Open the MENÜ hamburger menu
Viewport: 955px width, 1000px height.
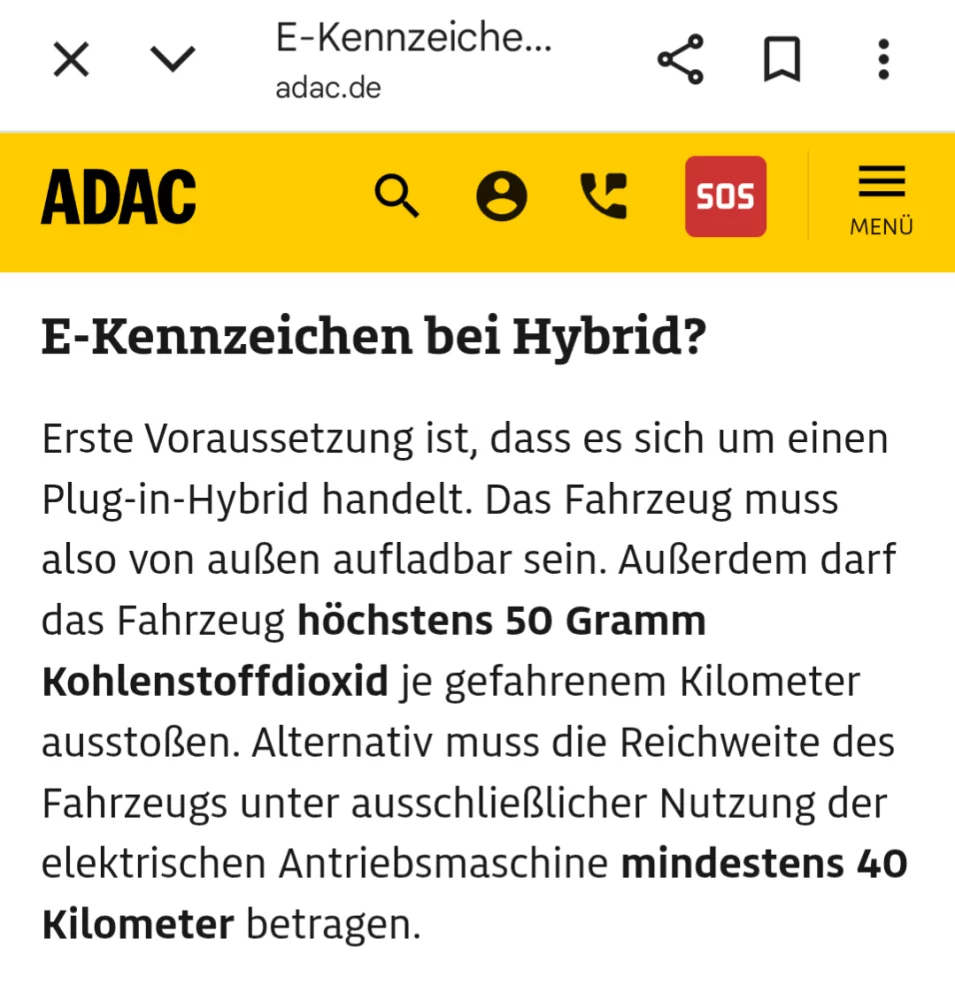pos(881,199)
